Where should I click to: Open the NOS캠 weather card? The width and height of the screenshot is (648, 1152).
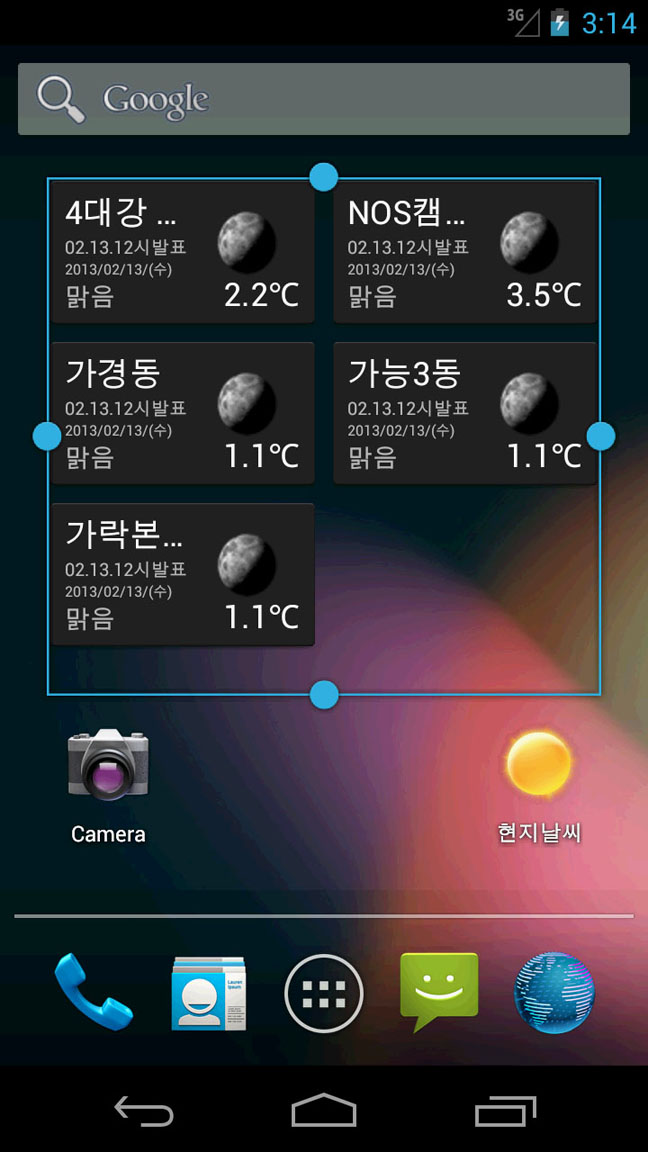click(465, 252)
